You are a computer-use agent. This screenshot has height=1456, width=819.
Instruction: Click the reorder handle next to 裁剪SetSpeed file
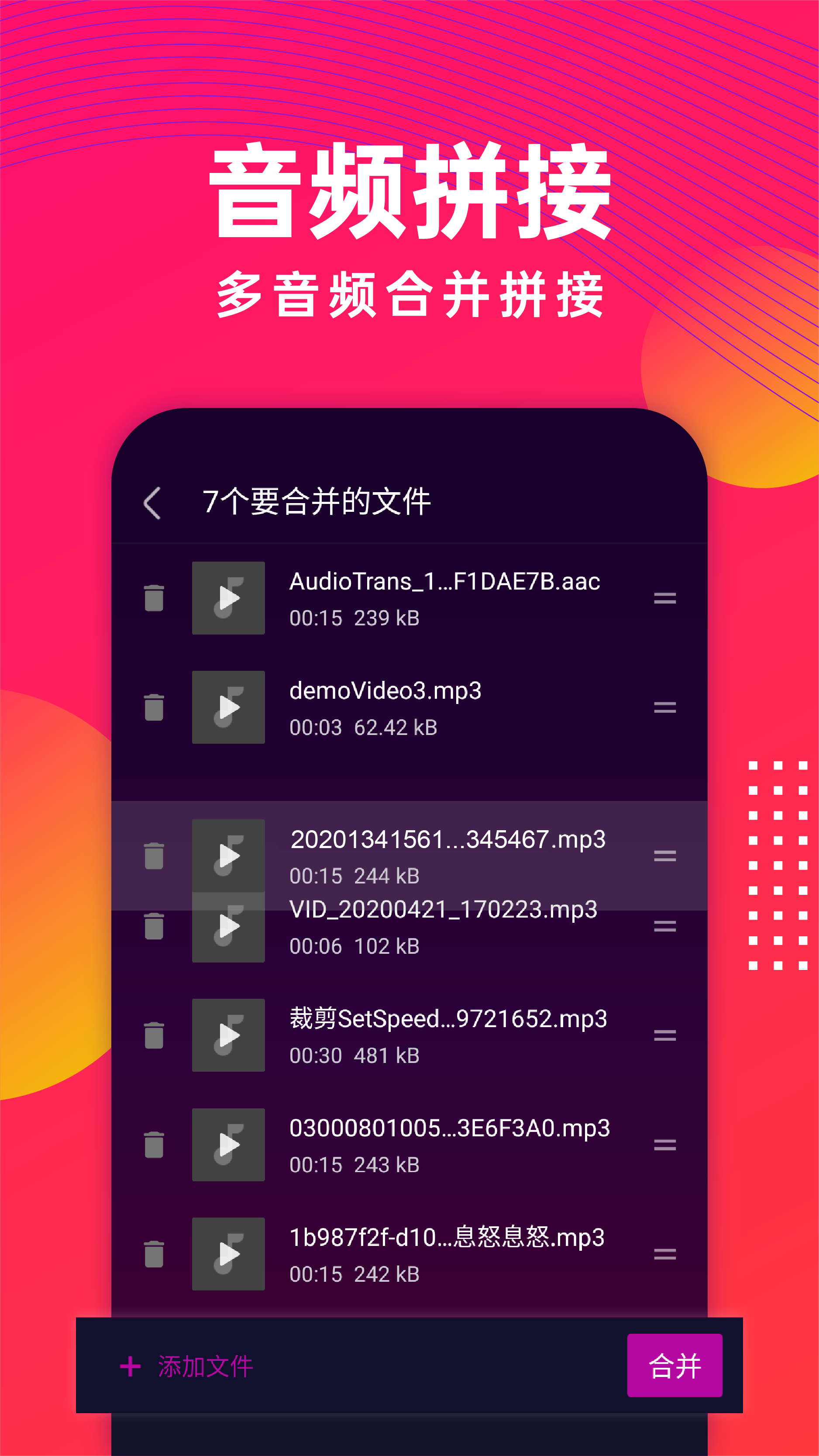665,1035
